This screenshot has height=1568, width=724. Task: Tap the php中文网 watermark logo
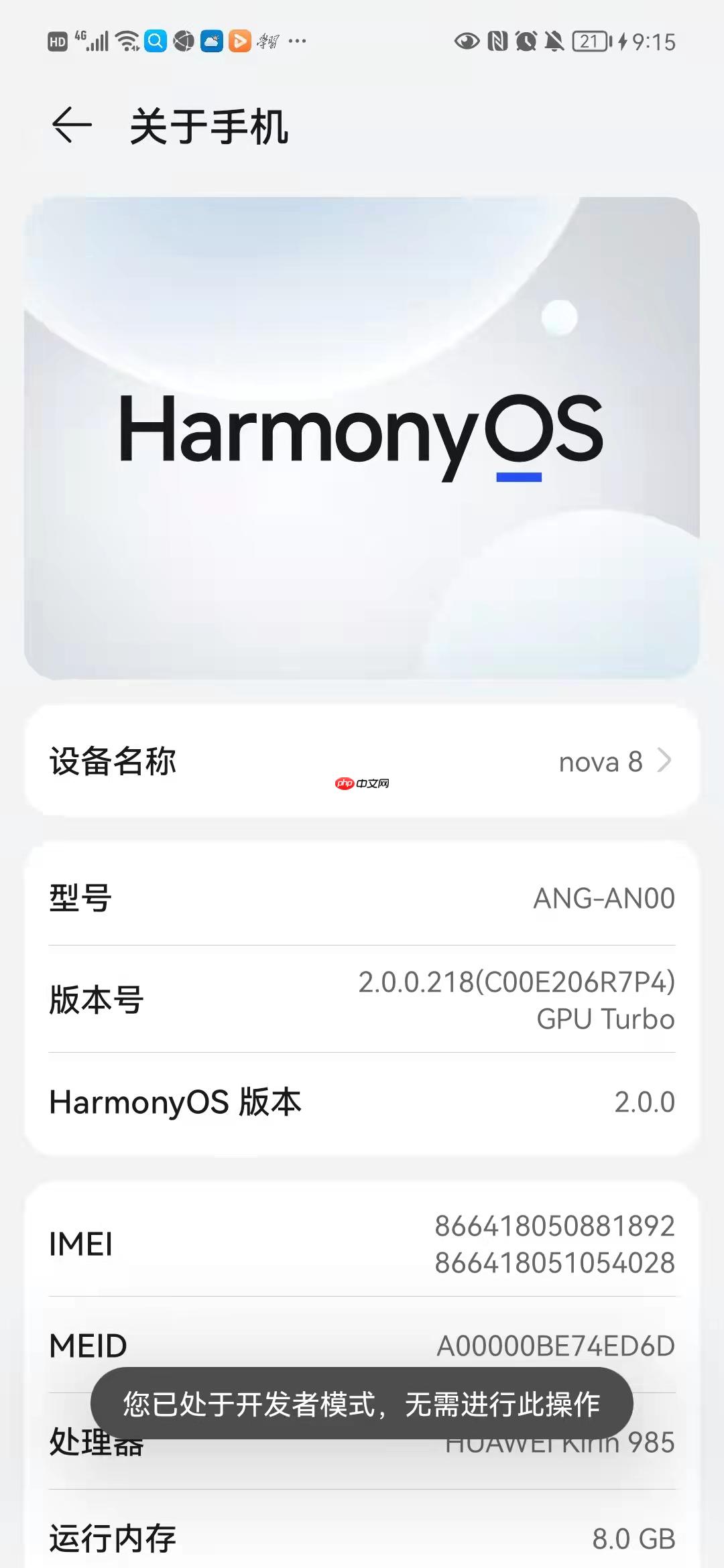coord(362,782)
